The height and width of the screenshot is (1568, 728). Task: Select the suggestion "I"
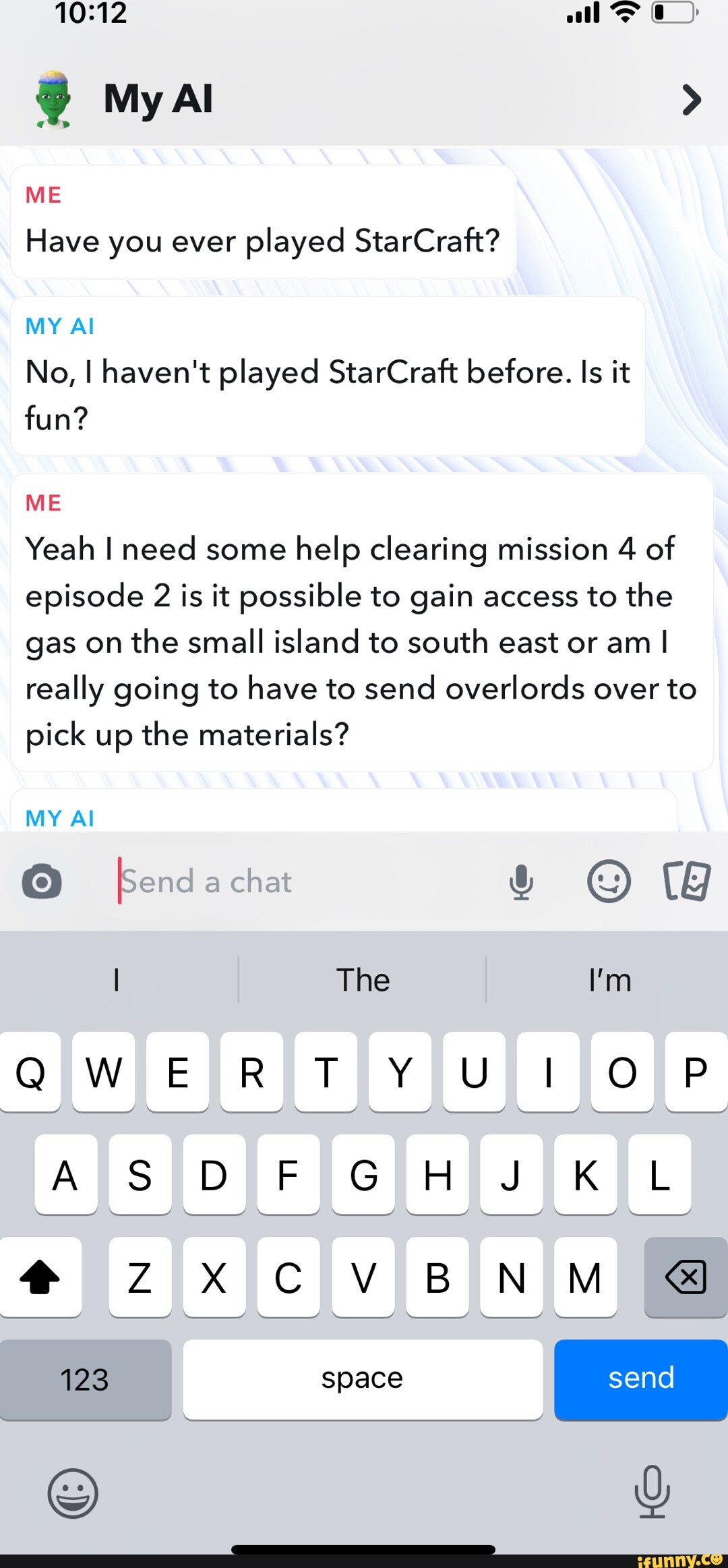[117, 980]
